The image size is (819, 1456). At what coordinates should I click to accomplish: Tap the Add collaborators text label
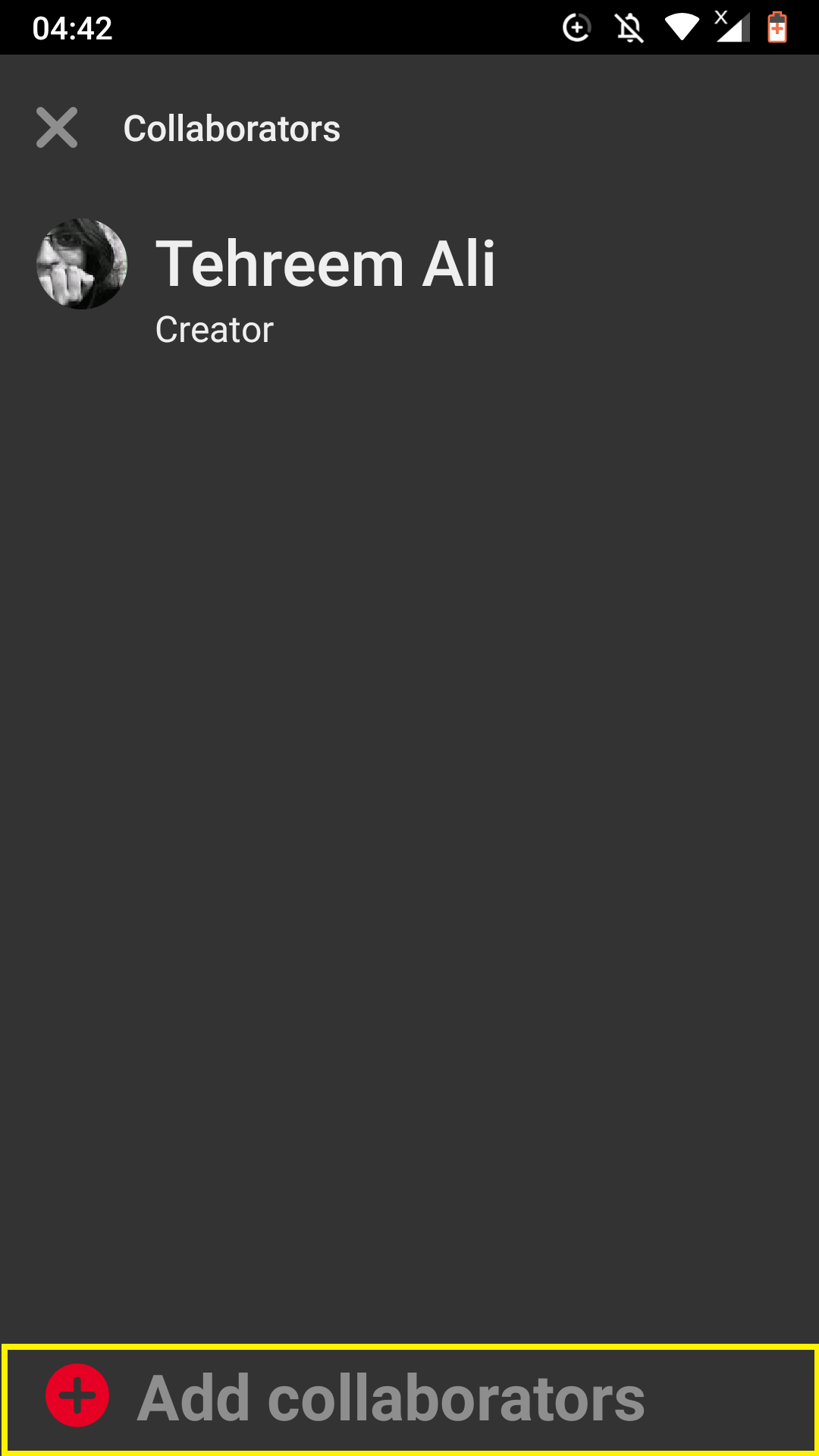click(x=391, y=1404)
